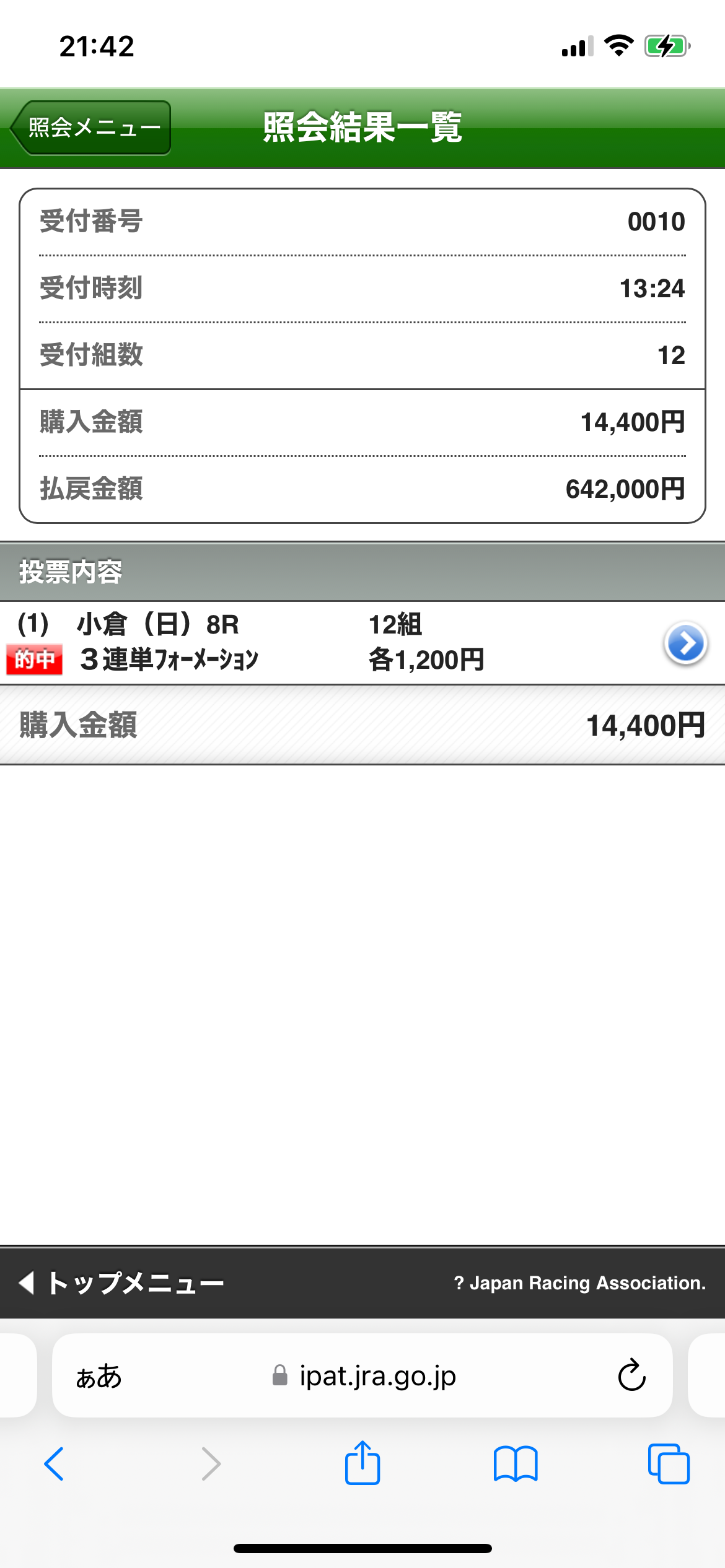Reload the ipat.jra.go.jp page
This screenshot has height=1568, width=725.
click(632, 1375)
